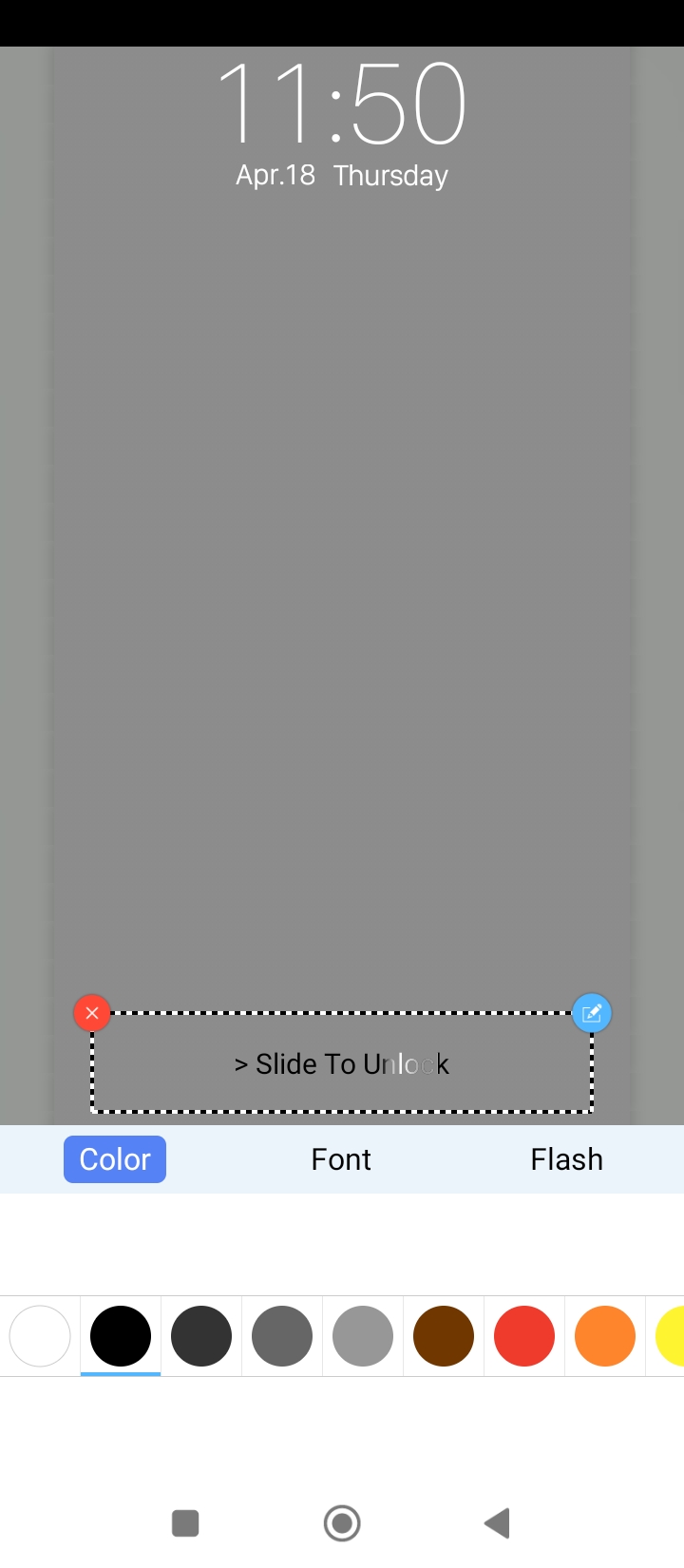Go back using the navigation bar

[x=498, y=1523]
